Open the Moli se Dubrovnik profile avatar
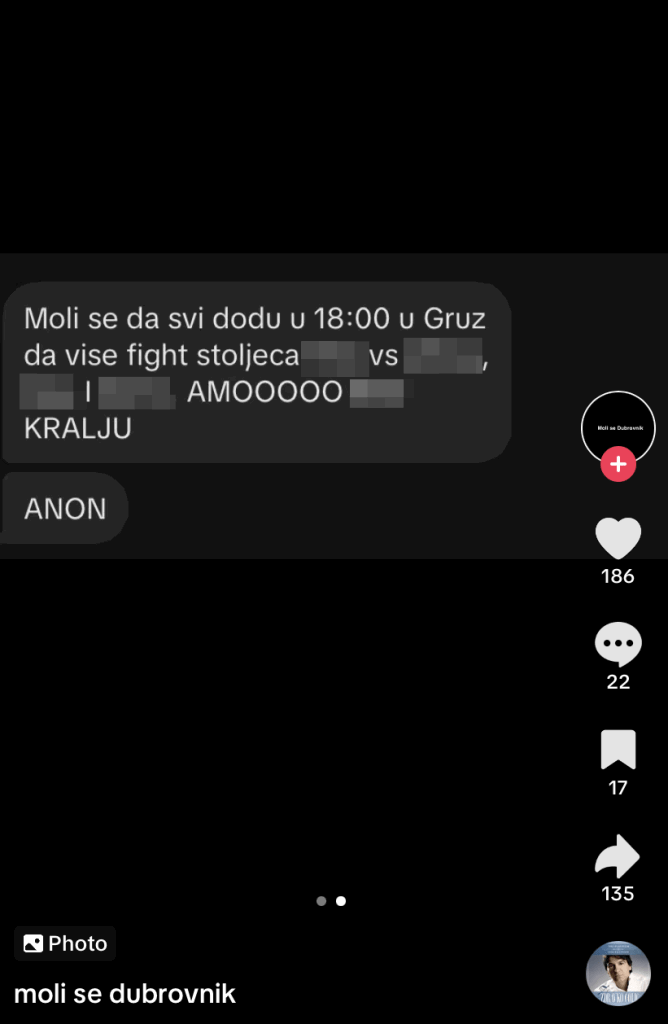This screenshot has width=668, height=1024. 618,427
